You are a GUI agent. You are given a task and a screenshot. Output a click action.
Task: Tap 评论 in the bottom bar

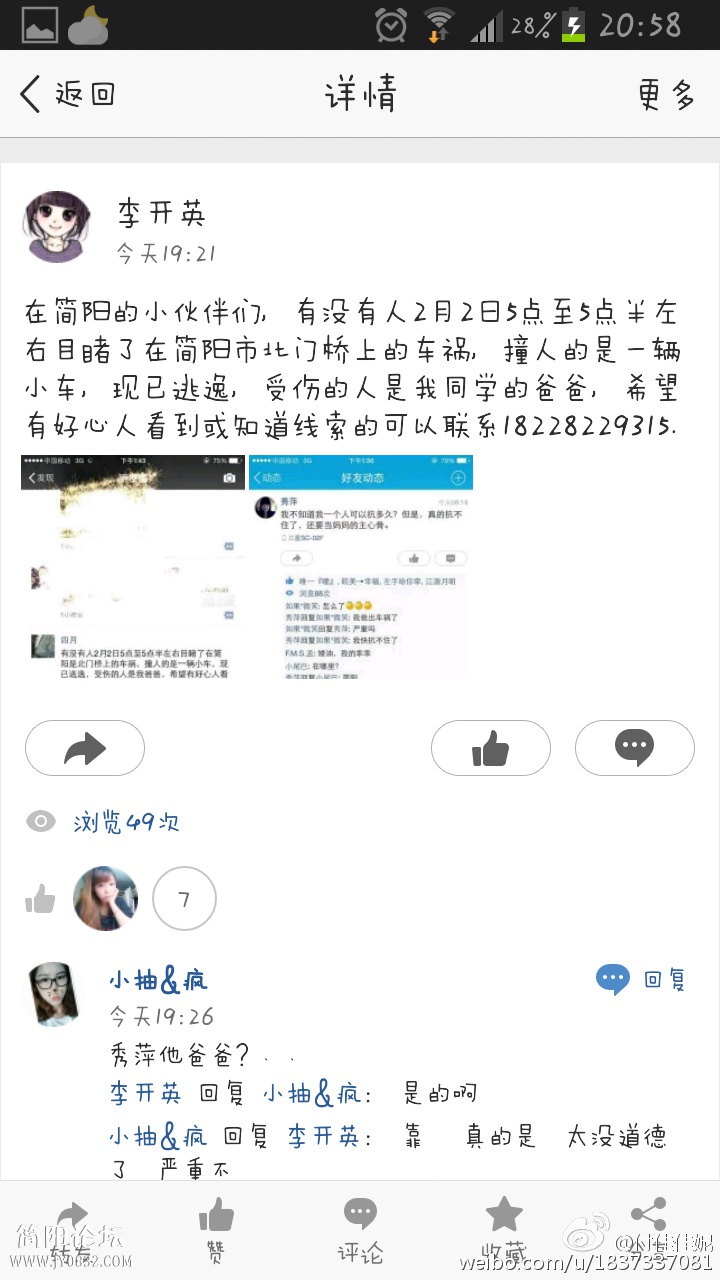pyautogui.click(x=360, y=1232)
